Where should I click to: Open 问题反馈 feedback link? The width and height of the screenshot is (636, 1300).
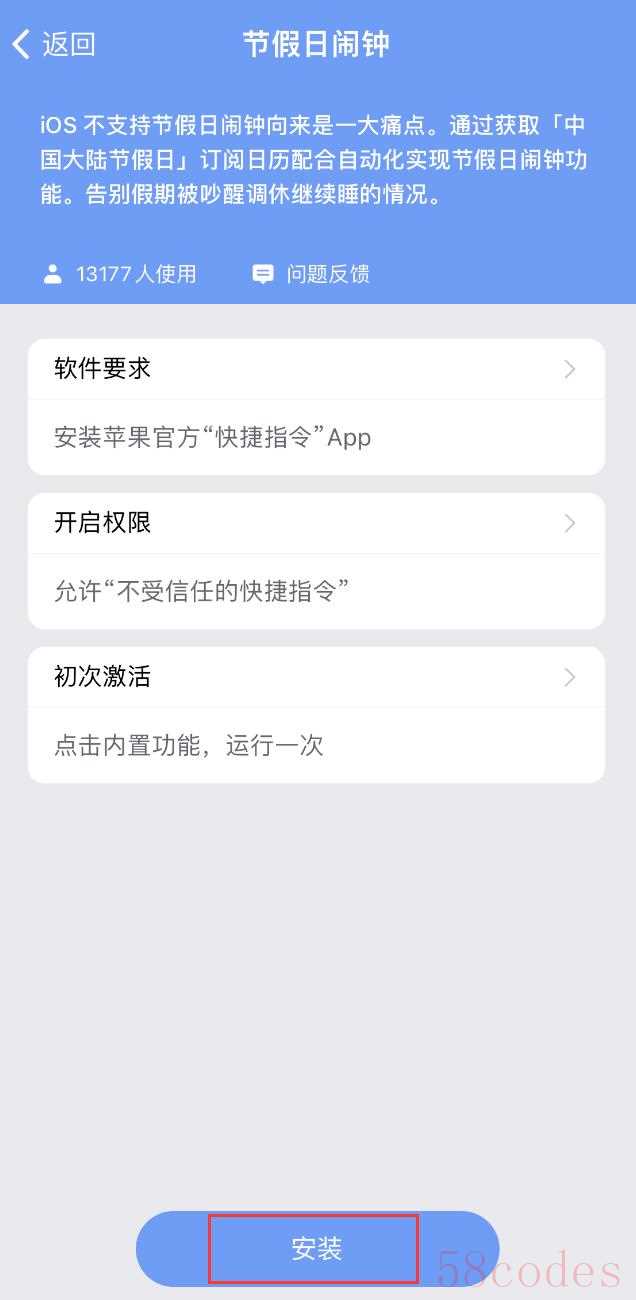coord(312,274)
